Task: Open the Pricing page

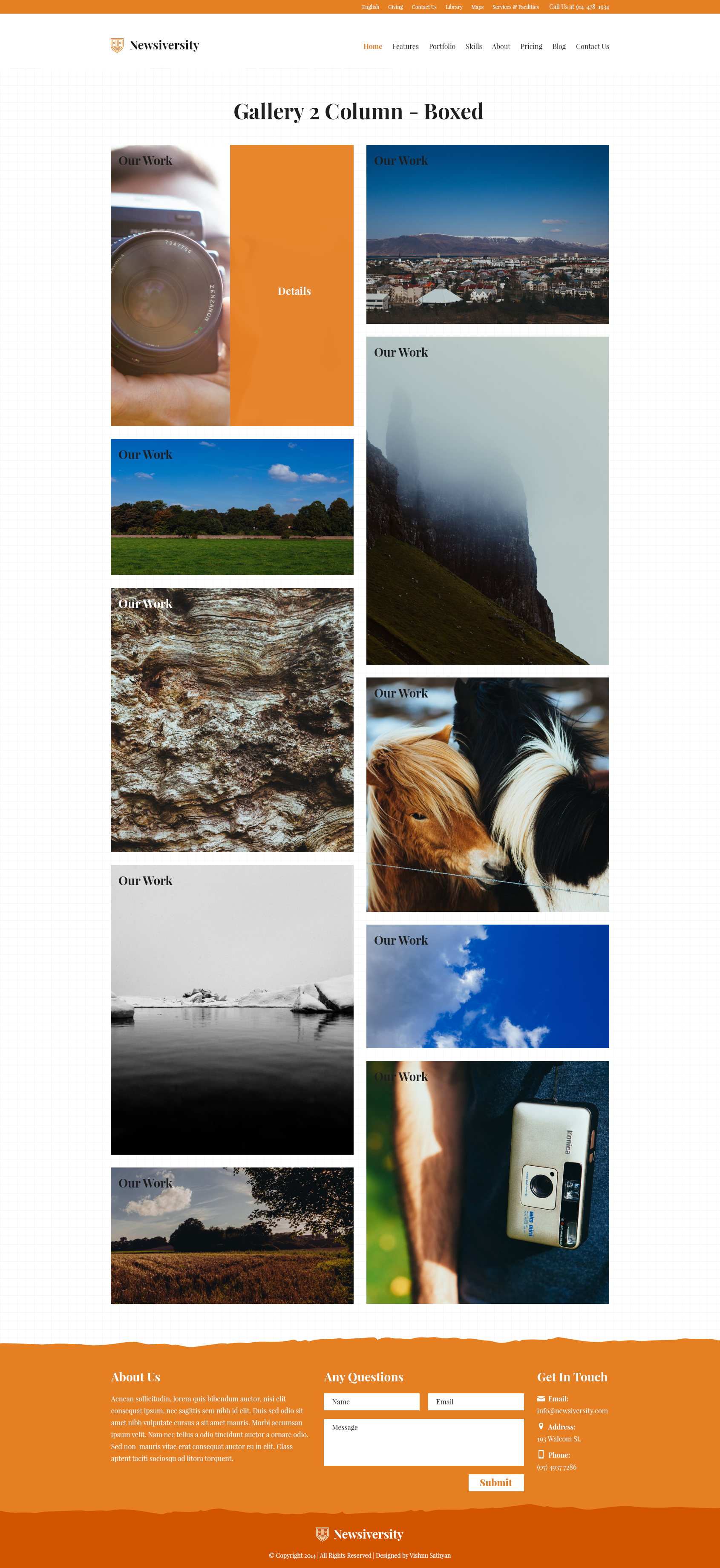Action: click(x=531, y=47)
